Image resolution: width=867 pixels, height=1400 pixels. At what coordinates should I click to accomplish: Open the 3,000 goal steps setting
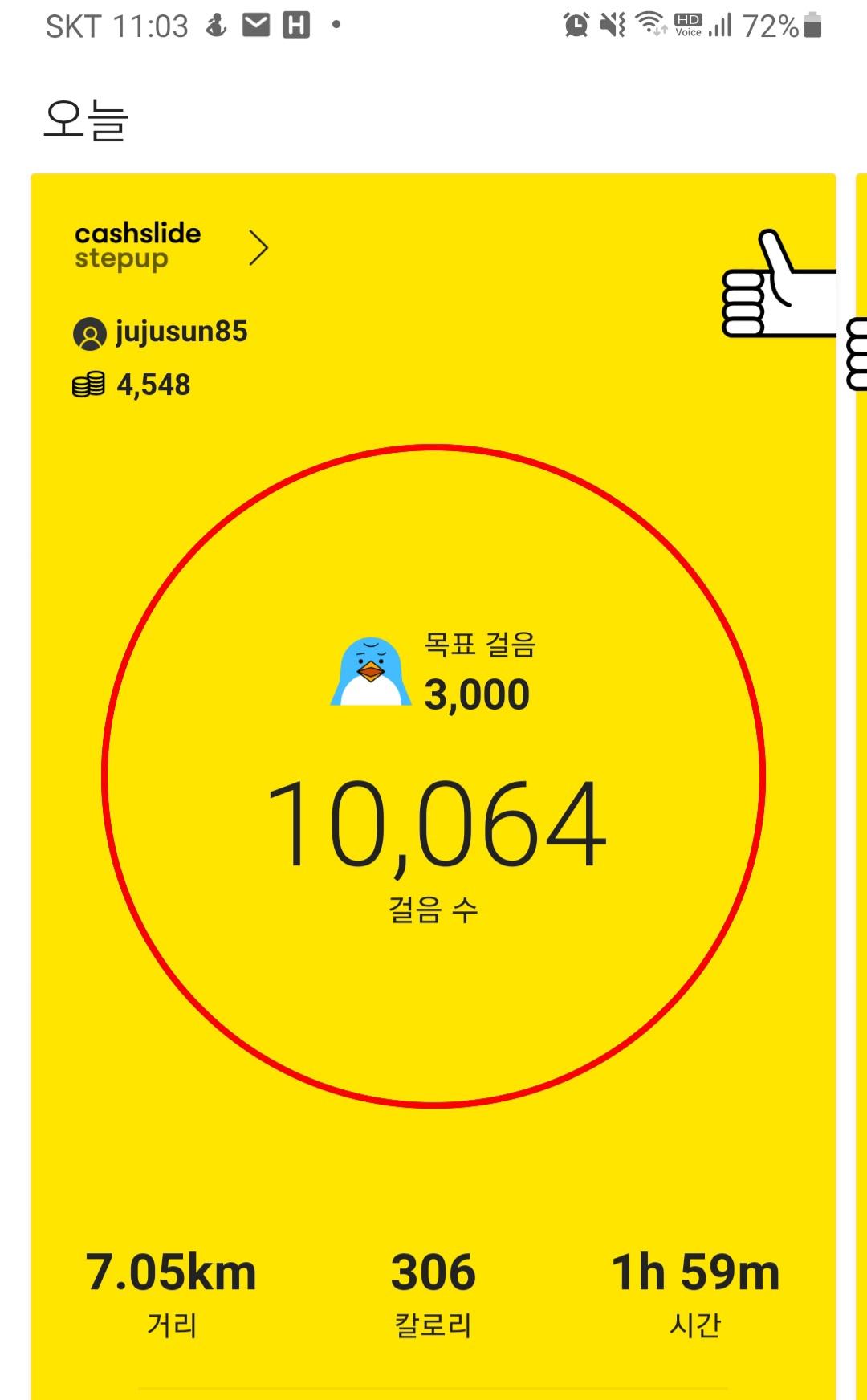point(477,694)
